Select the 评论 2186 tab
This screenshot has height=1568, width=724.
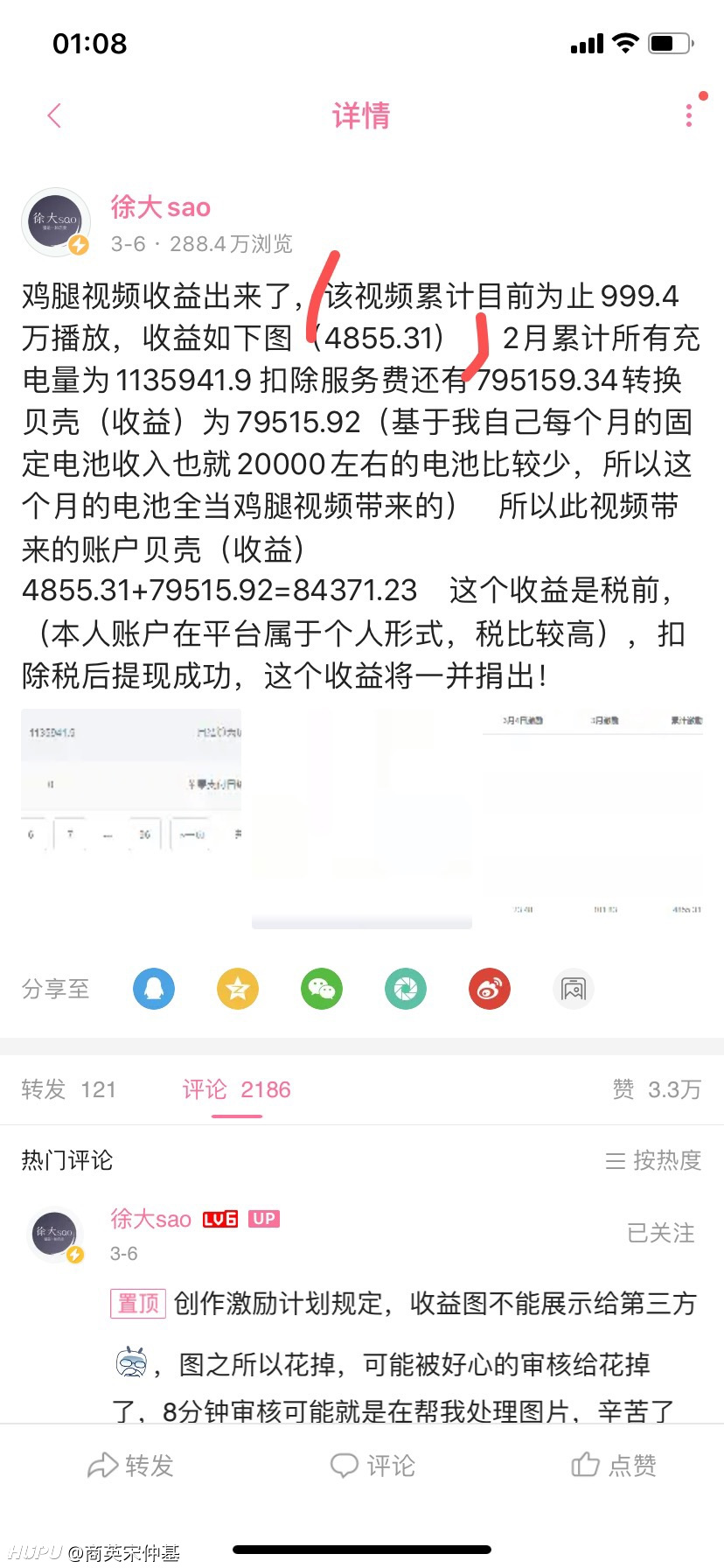(x=236, y=1089)
